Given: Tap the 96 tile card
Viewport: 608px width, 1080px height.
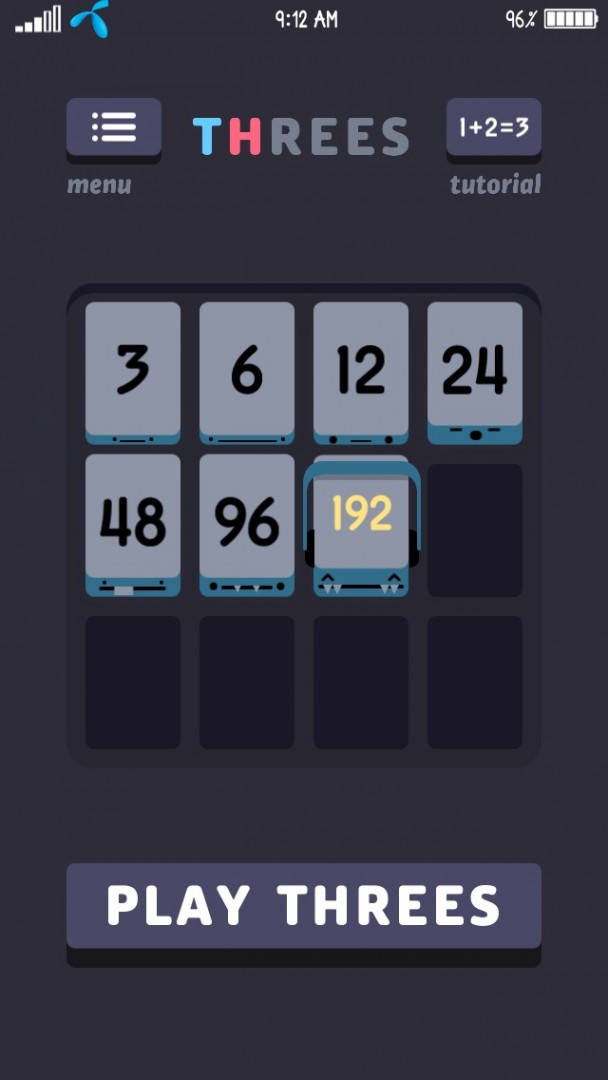Looking at the screenshot, I should (247, 522).
